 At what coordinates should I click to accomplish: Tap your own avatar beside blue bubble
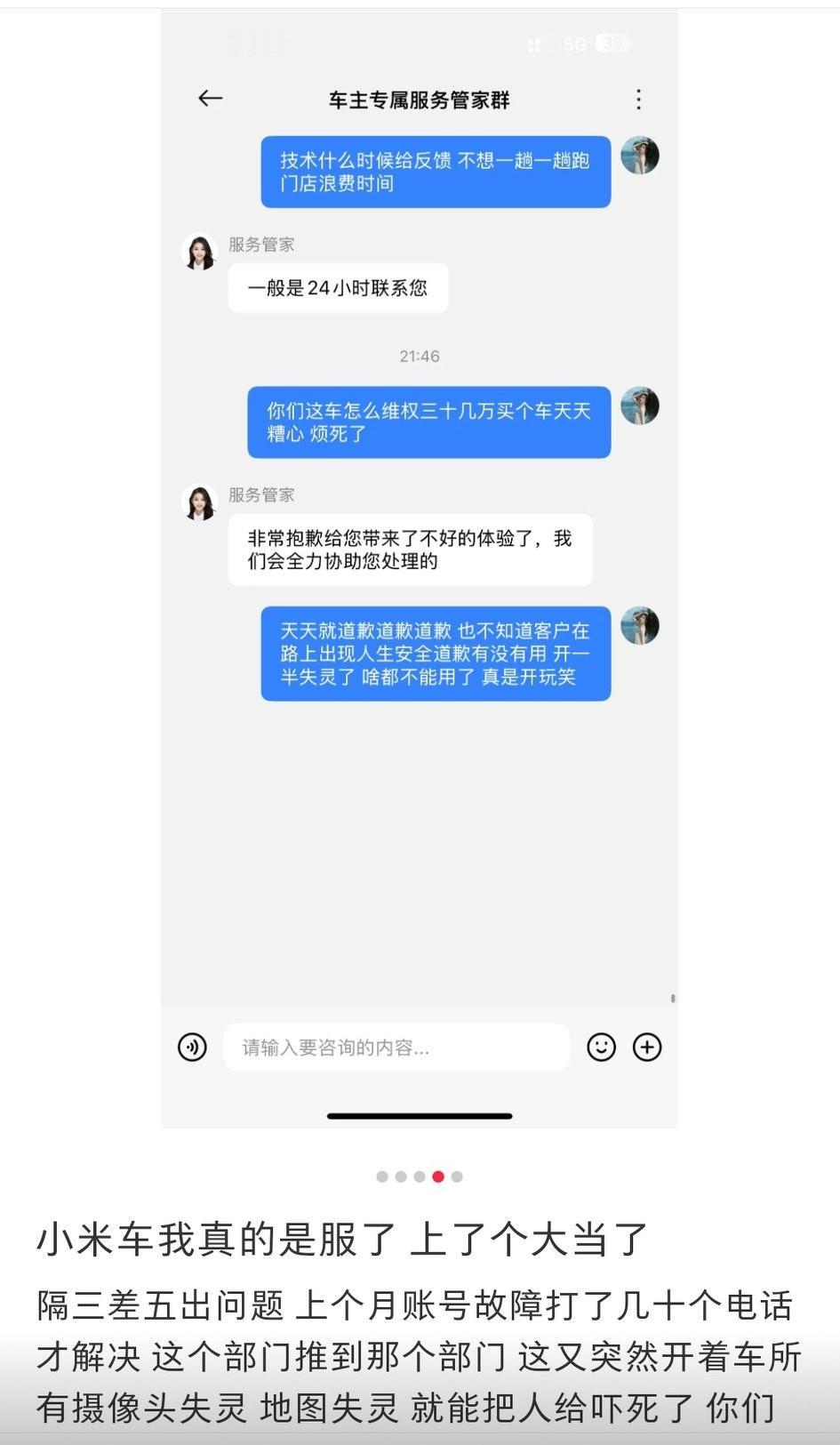[x=641, y=156]
